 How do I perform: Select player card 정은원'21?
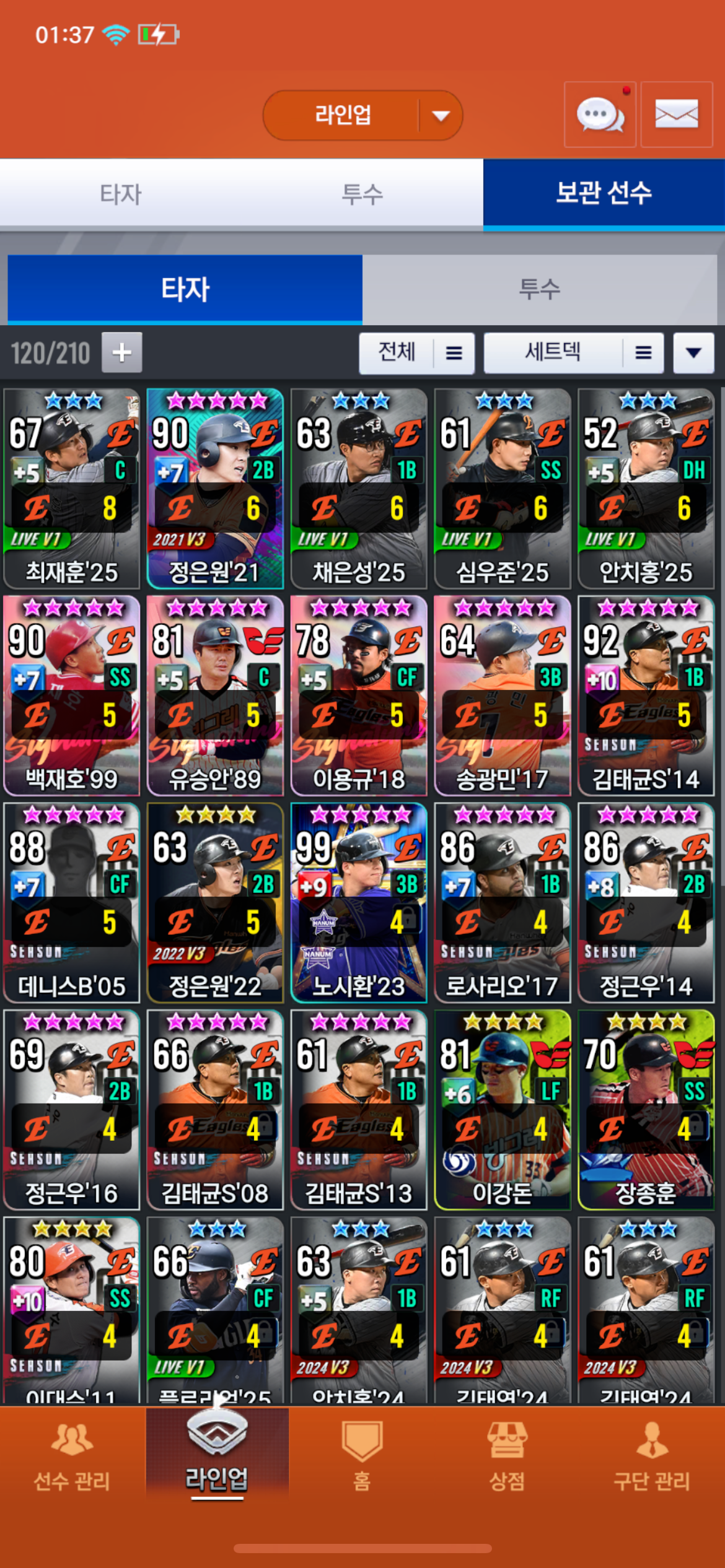coord(215,488)
